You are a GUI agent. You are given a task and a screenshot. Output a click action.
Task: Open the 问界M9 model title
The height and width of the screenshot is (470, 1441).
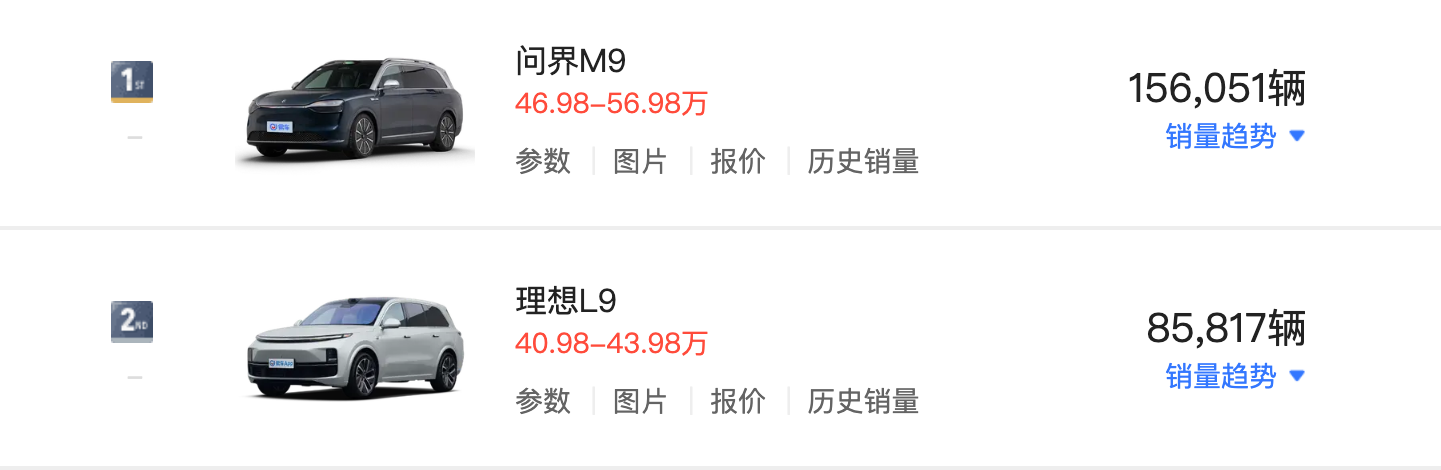(571, 62)
